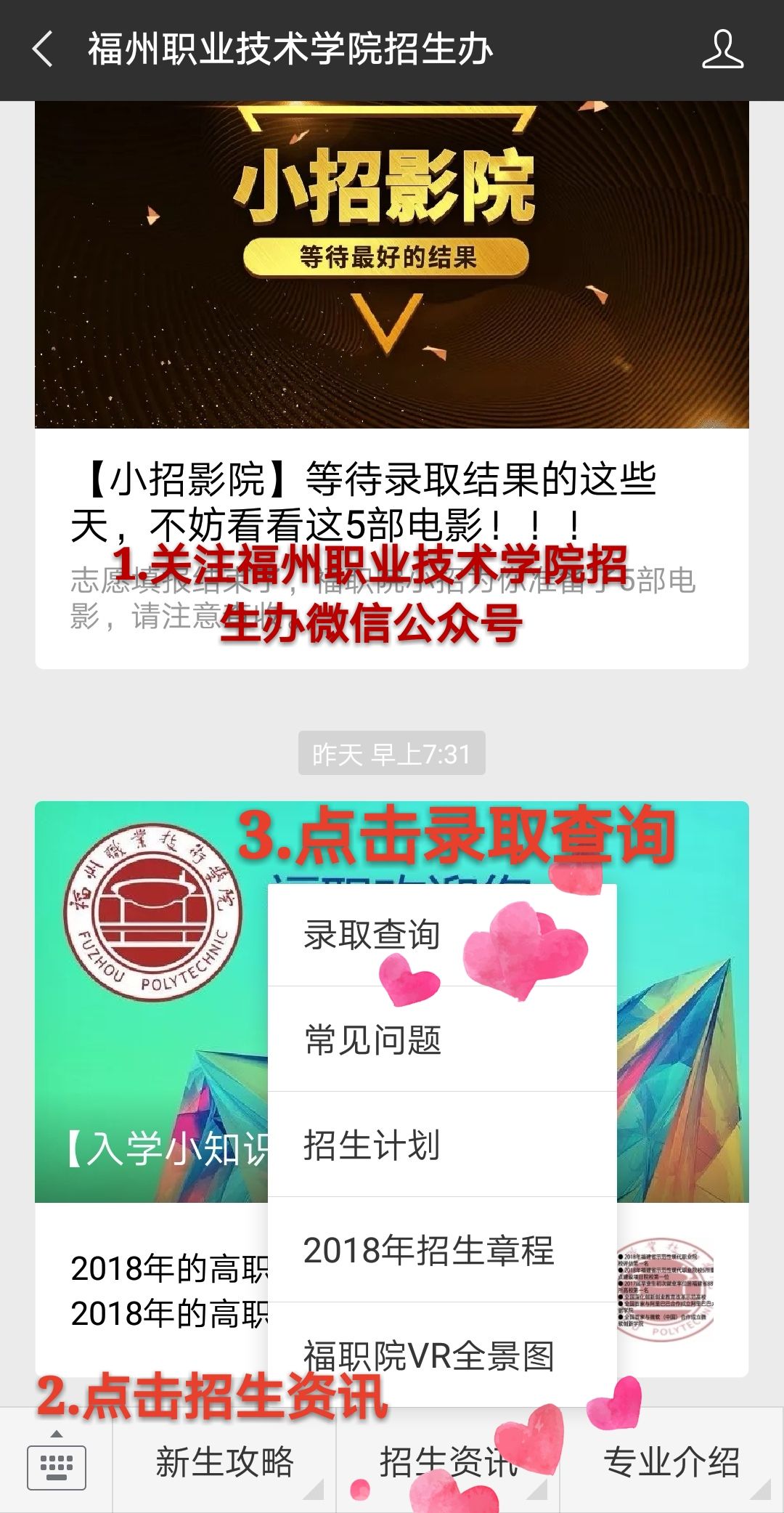Viewport: 784px width, 1513px height.
Task: Open 福职院VR全景图 menu item
Action: 428,1355
